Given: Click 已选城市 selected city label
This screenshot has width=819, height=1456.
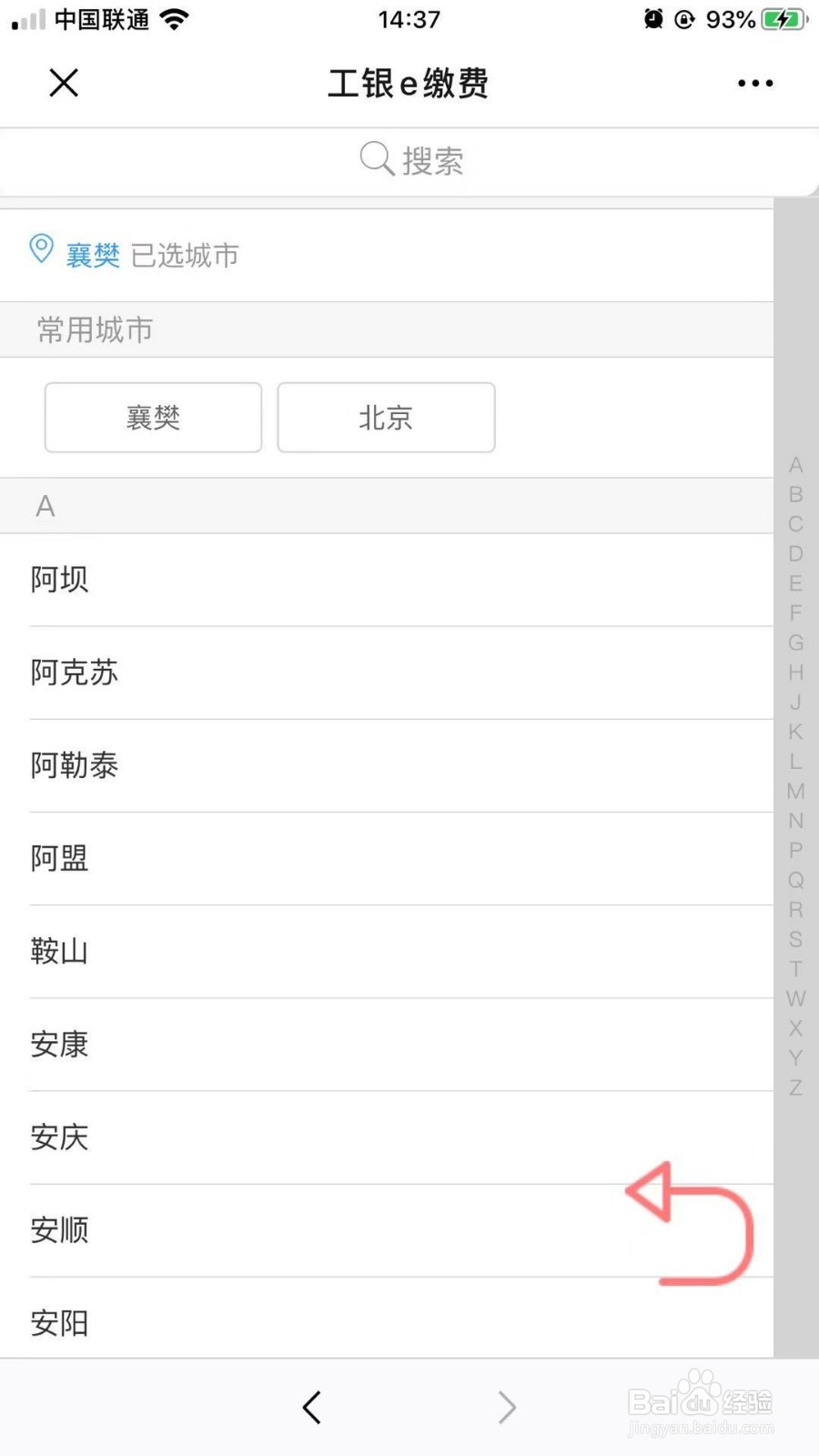Looking at the screenshot, I should (x=183, y=255).
